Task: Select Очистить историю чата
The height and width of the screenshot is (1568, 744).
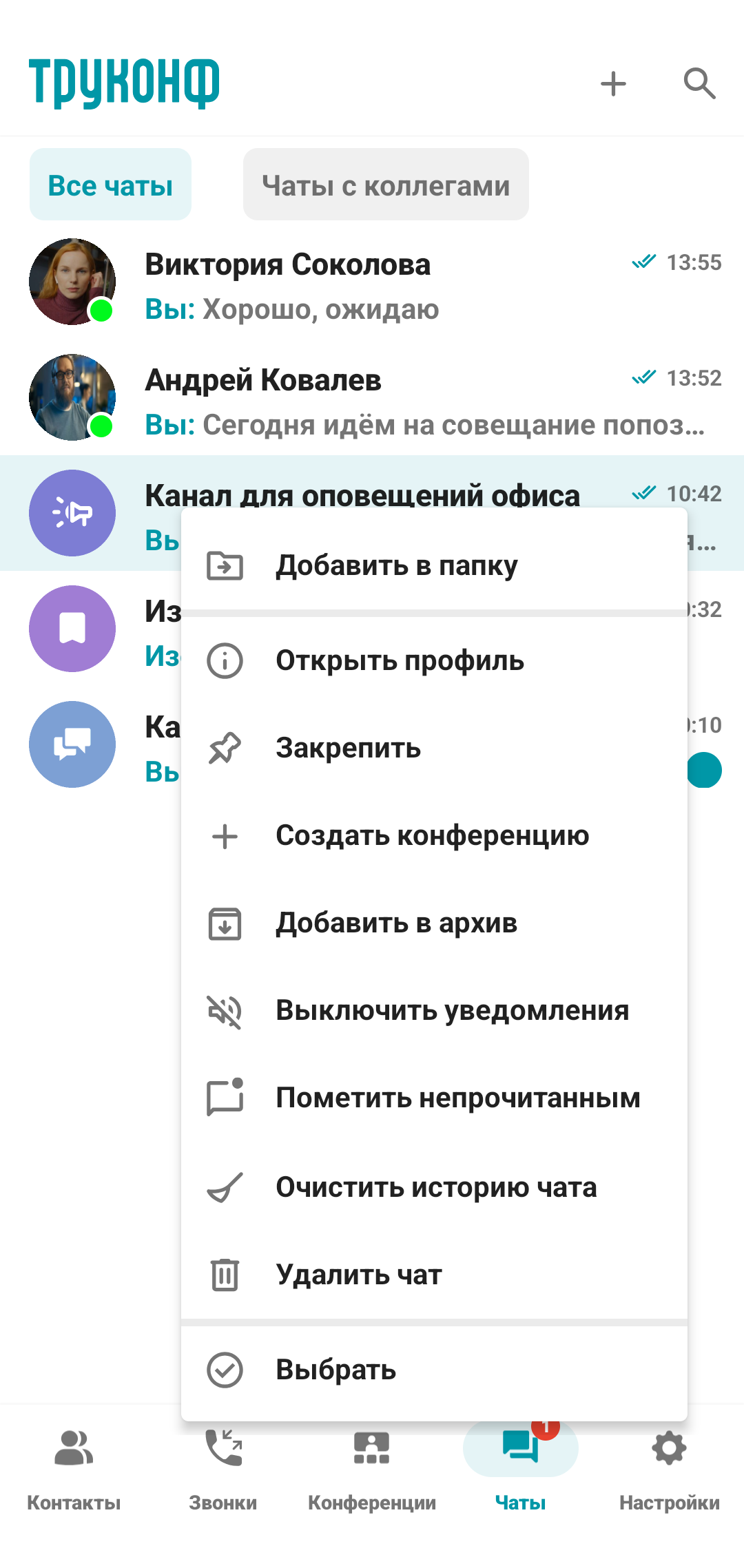Action: click(435, 1188)
